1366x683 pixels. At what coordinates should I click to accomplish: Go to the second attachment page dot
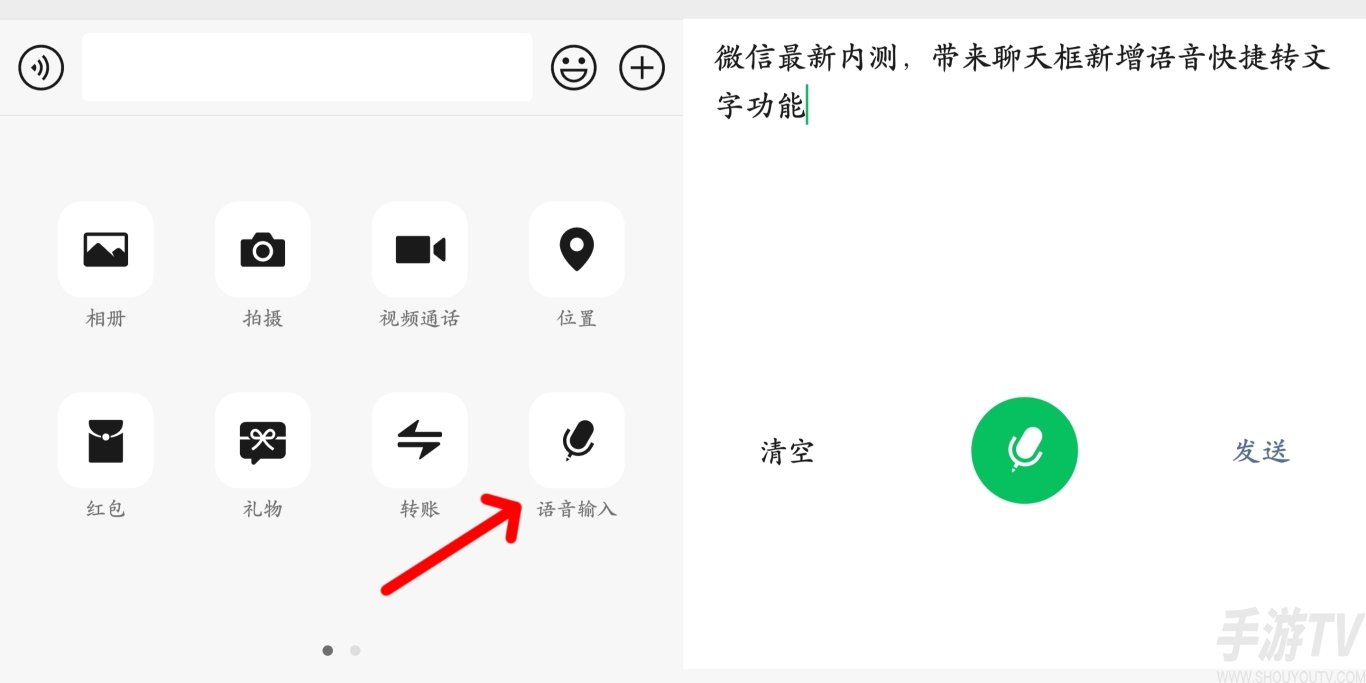point(355,650)
